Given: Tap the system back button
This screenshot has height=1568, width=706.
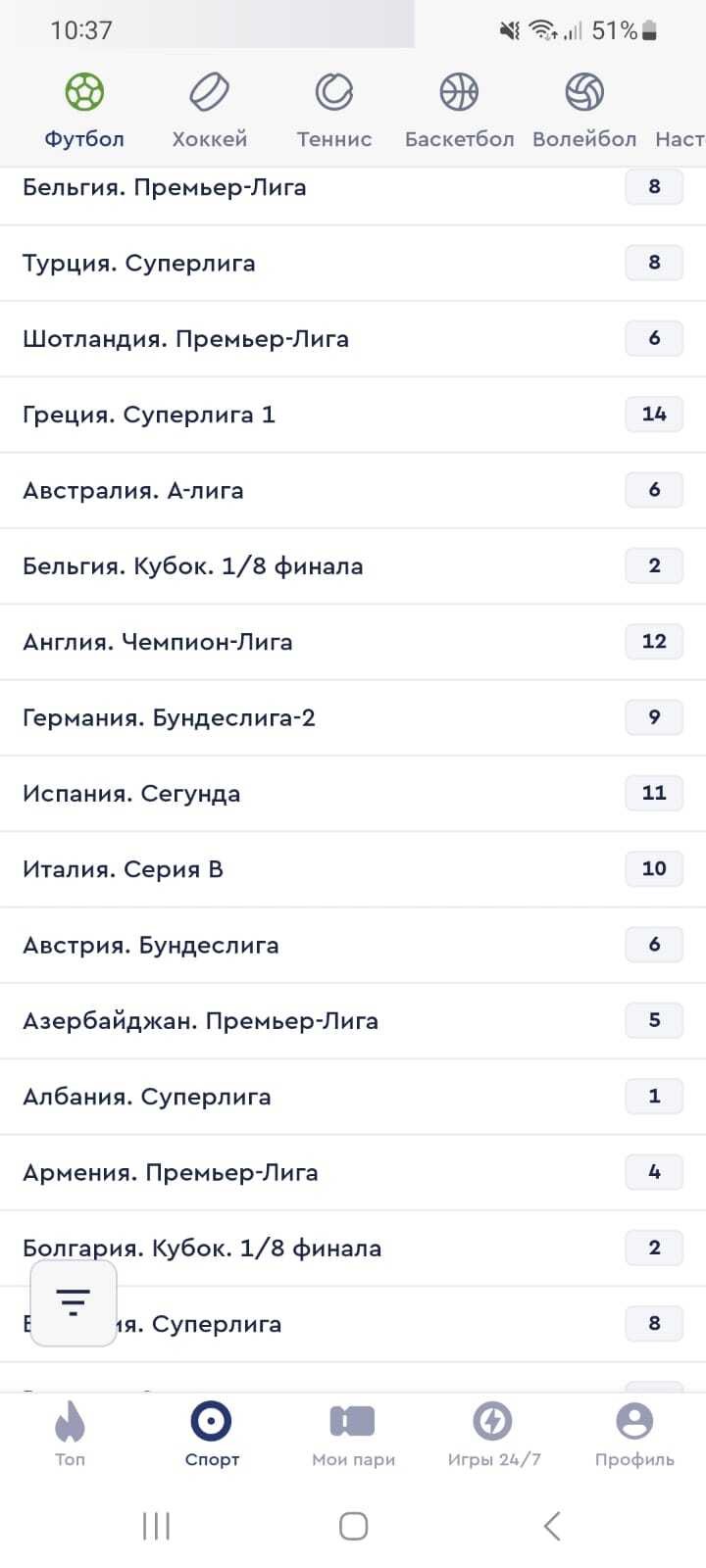Looking at the screenshot, I should [552, 1525].
